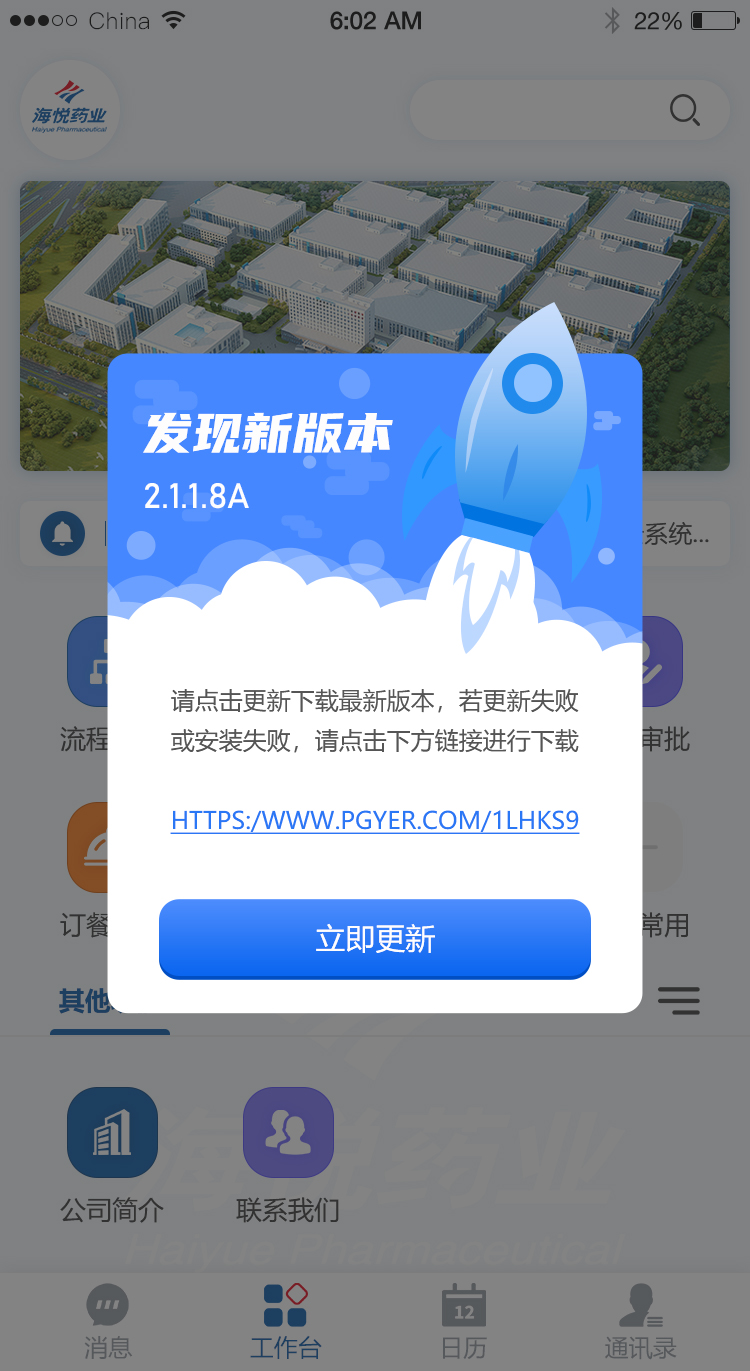Click the magnifying glass search icon
This screenshot has height=1371, width=750.
click(684, 110)
